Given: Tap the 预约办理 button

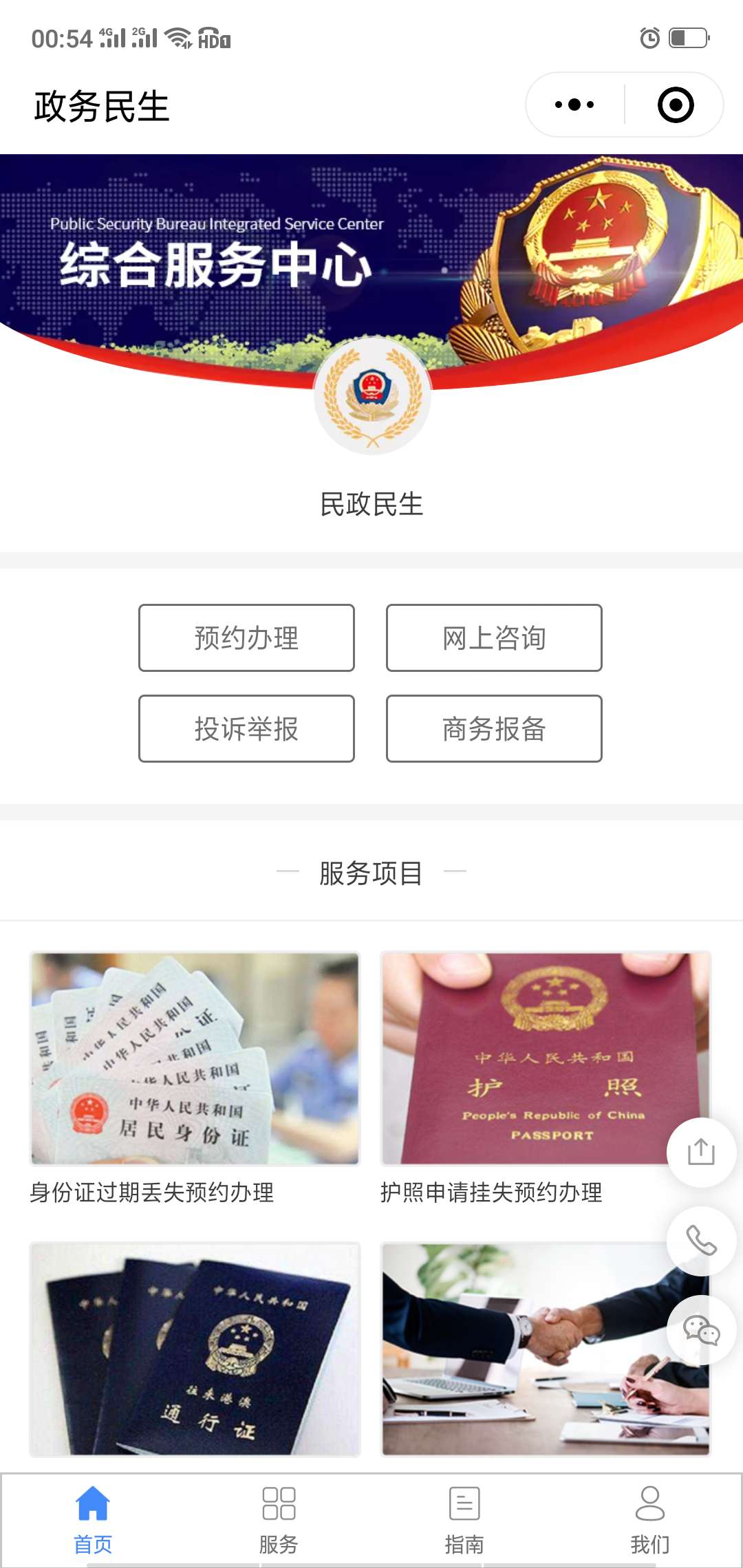Looking at the screenshot, I should (246, 638).
